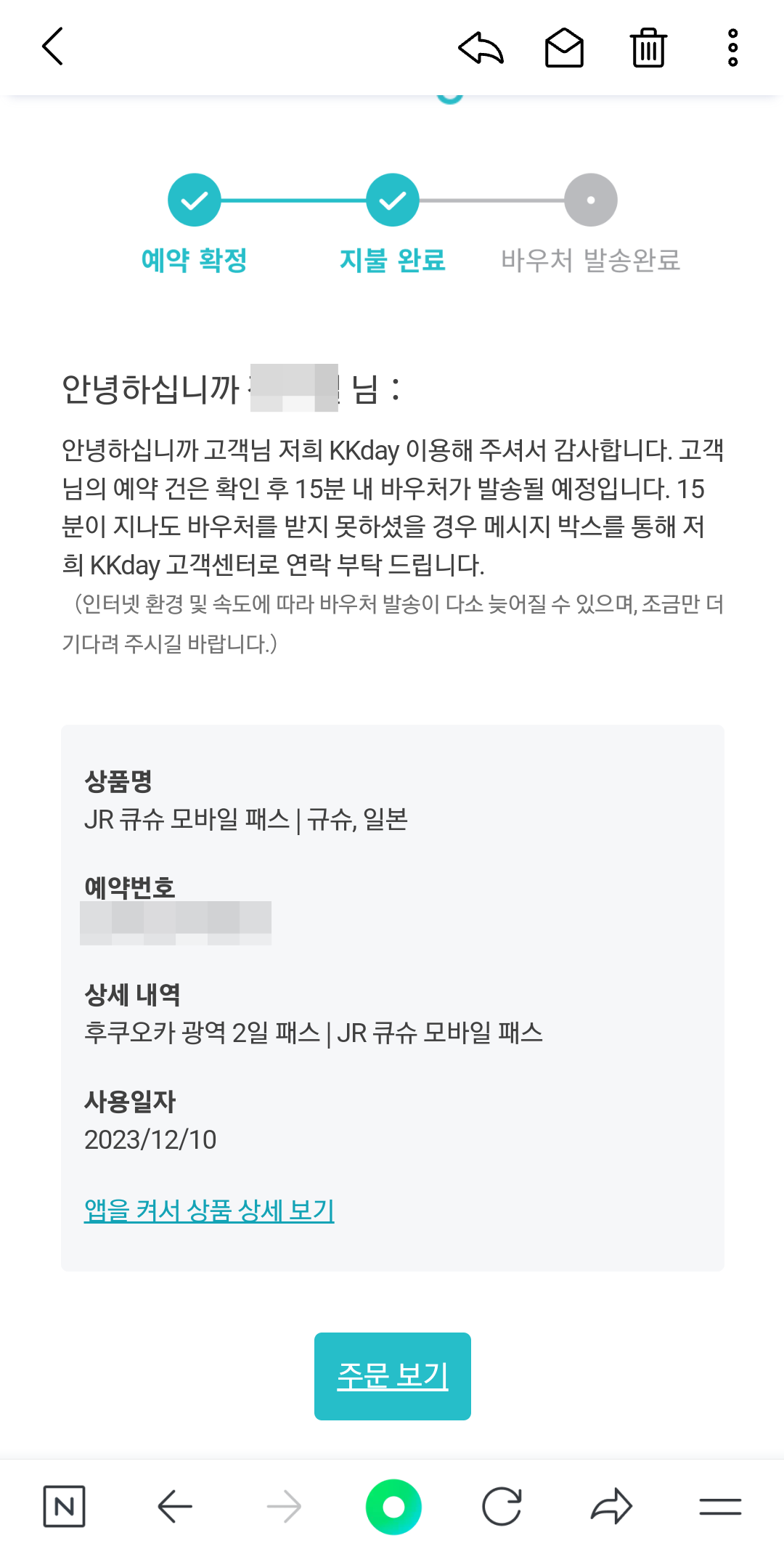Viewport: 784px width, 1554px height.
Task: Select the 지불 완료 checkmark
Action: [392, 200]
